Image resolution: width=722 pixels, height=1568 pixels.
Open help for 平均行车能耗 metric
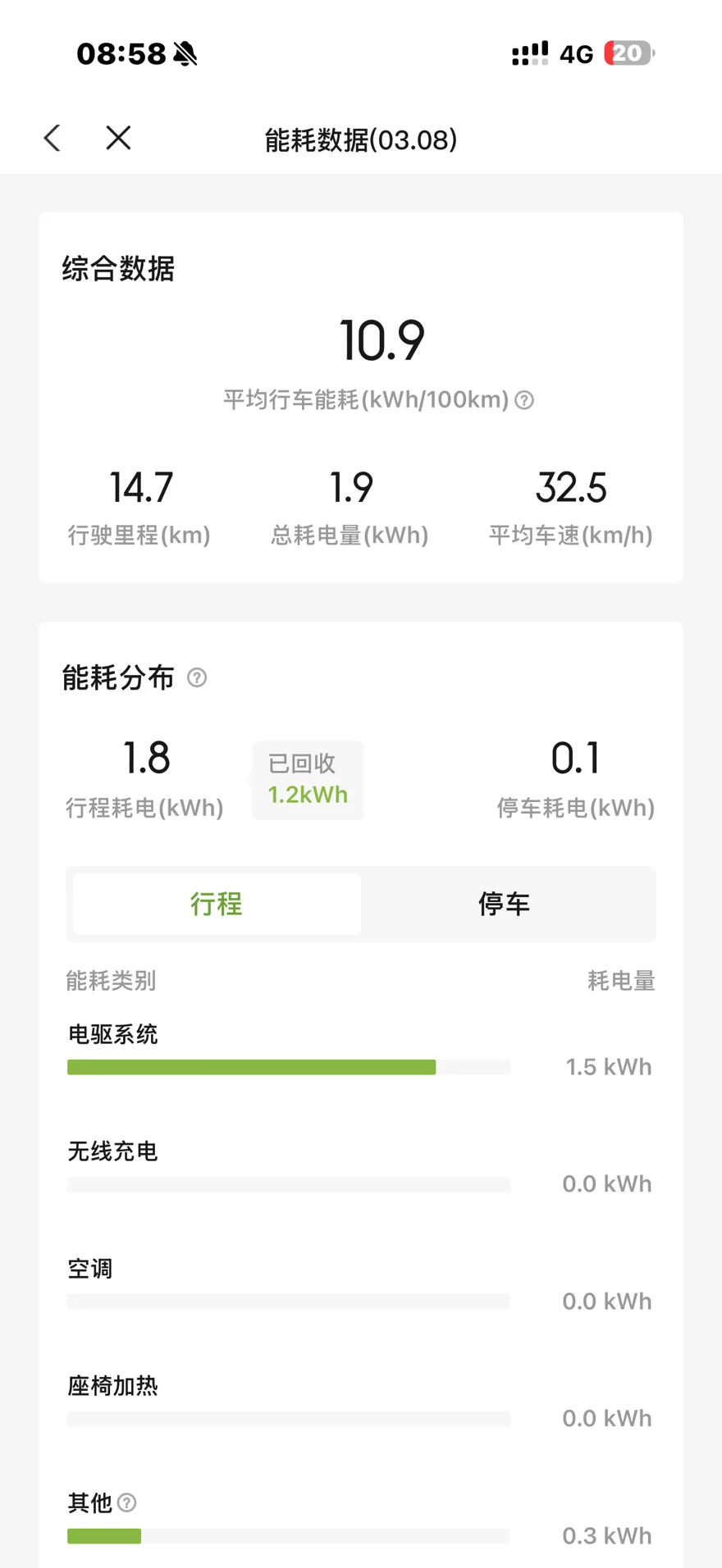(x=524, y=400)
